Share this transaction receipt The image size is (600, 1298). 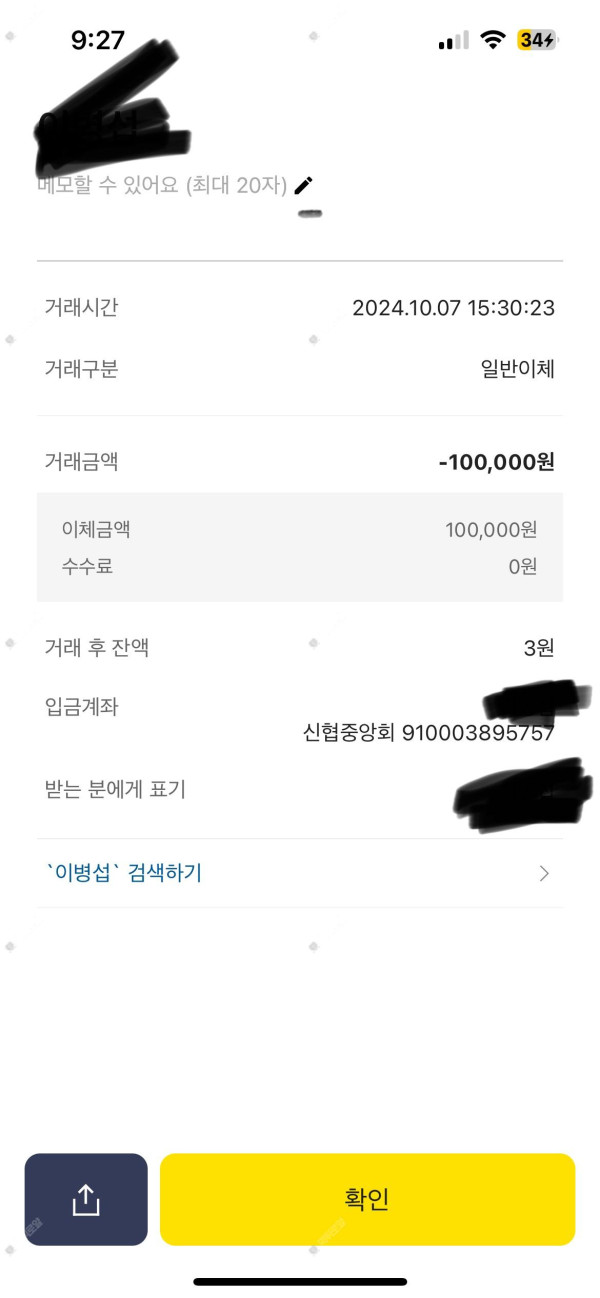tap(86, 1199)
